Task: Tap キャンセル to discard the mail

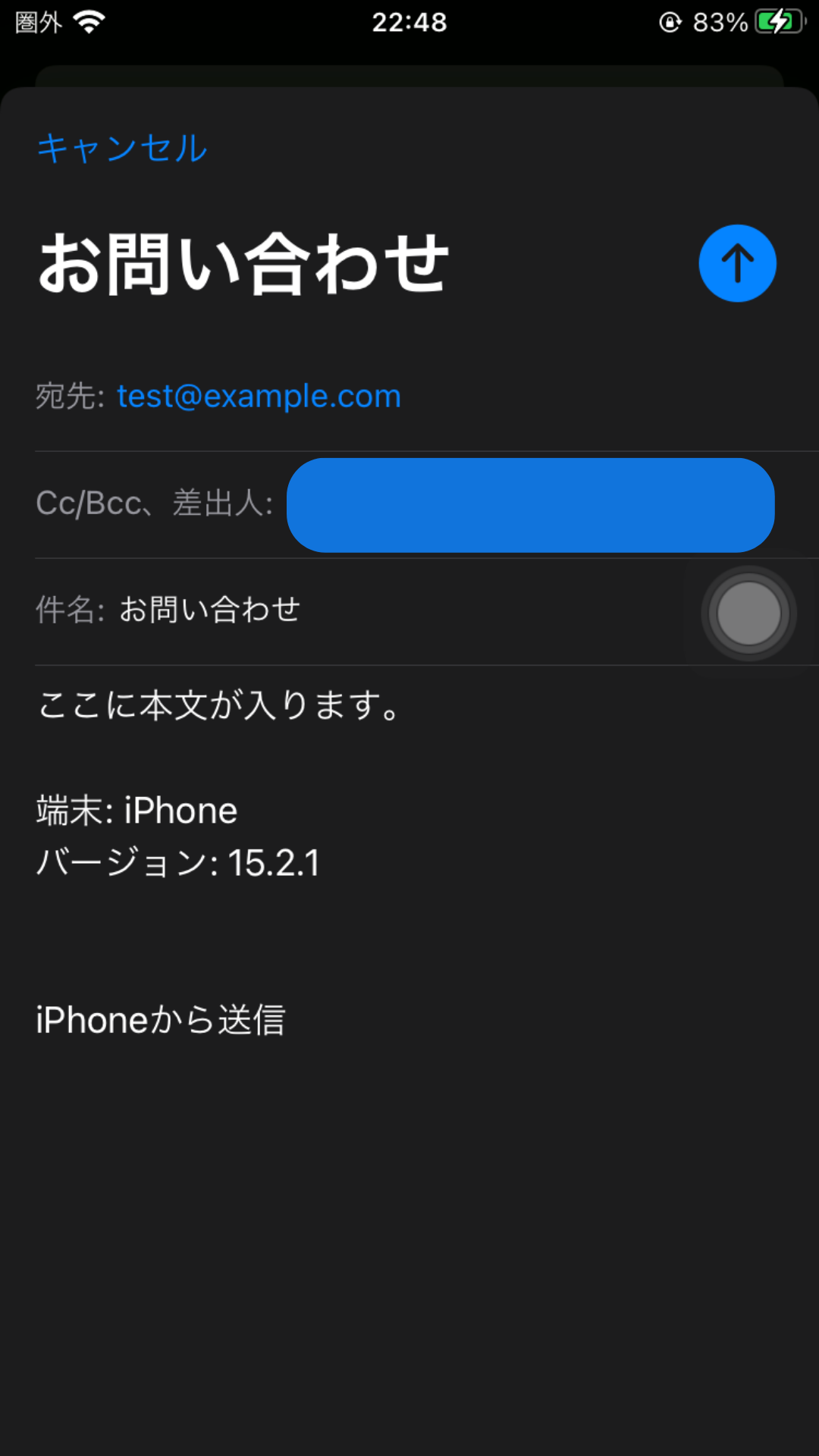Action: [x=122, y=148]
